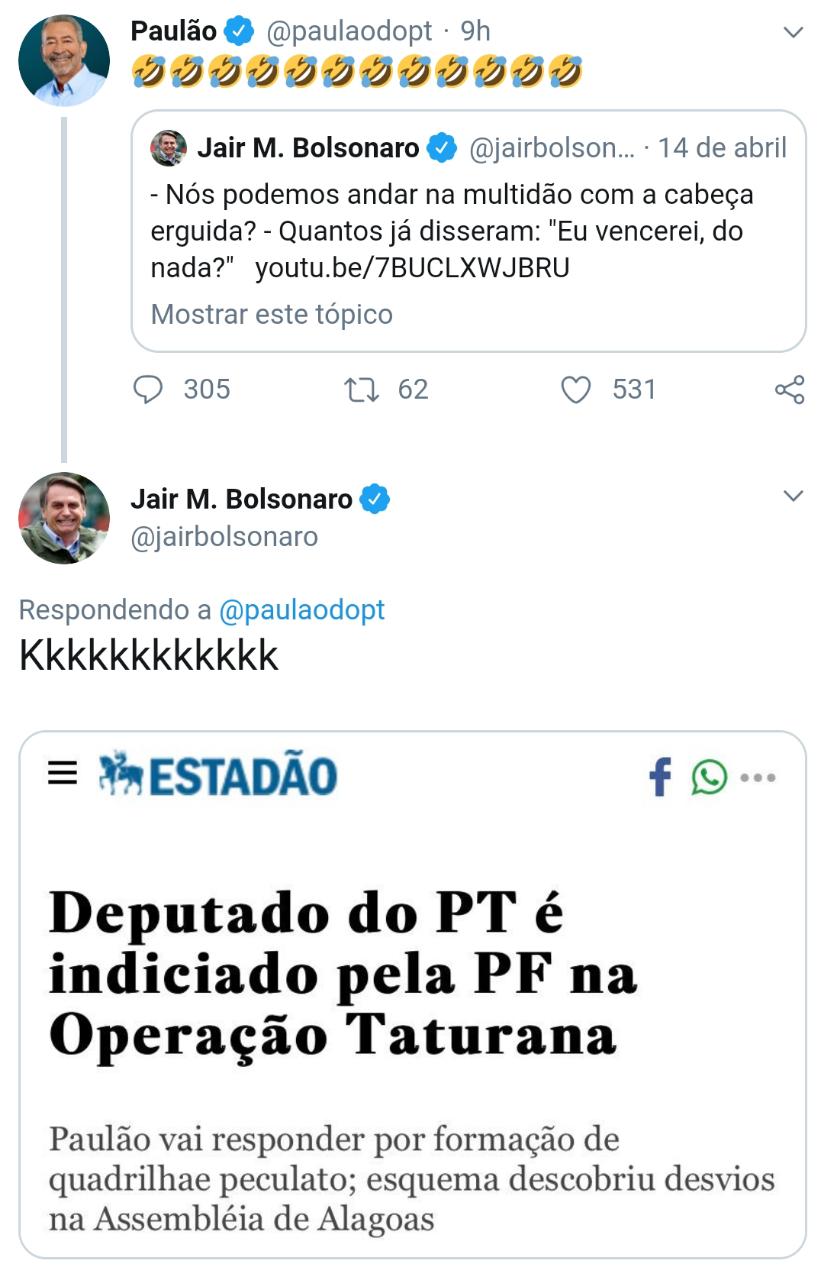This screenshot has height=1280, width=824.
Task: Tap Mostrar este tópico
Action: (x=271, y=314)
